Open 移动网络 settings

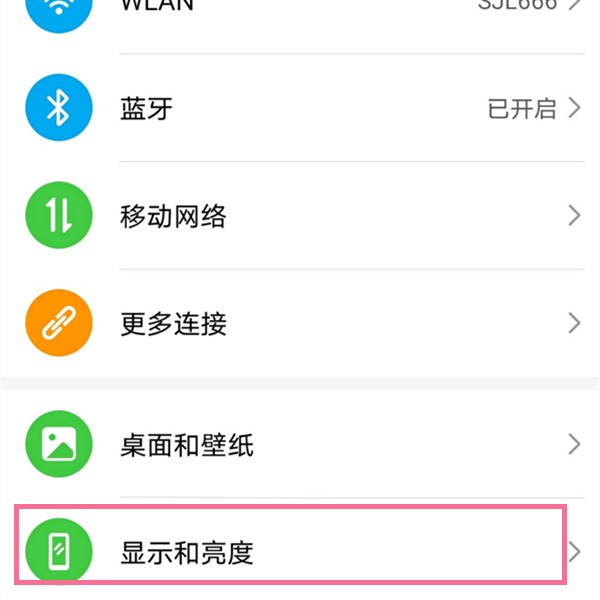(300, 216)
